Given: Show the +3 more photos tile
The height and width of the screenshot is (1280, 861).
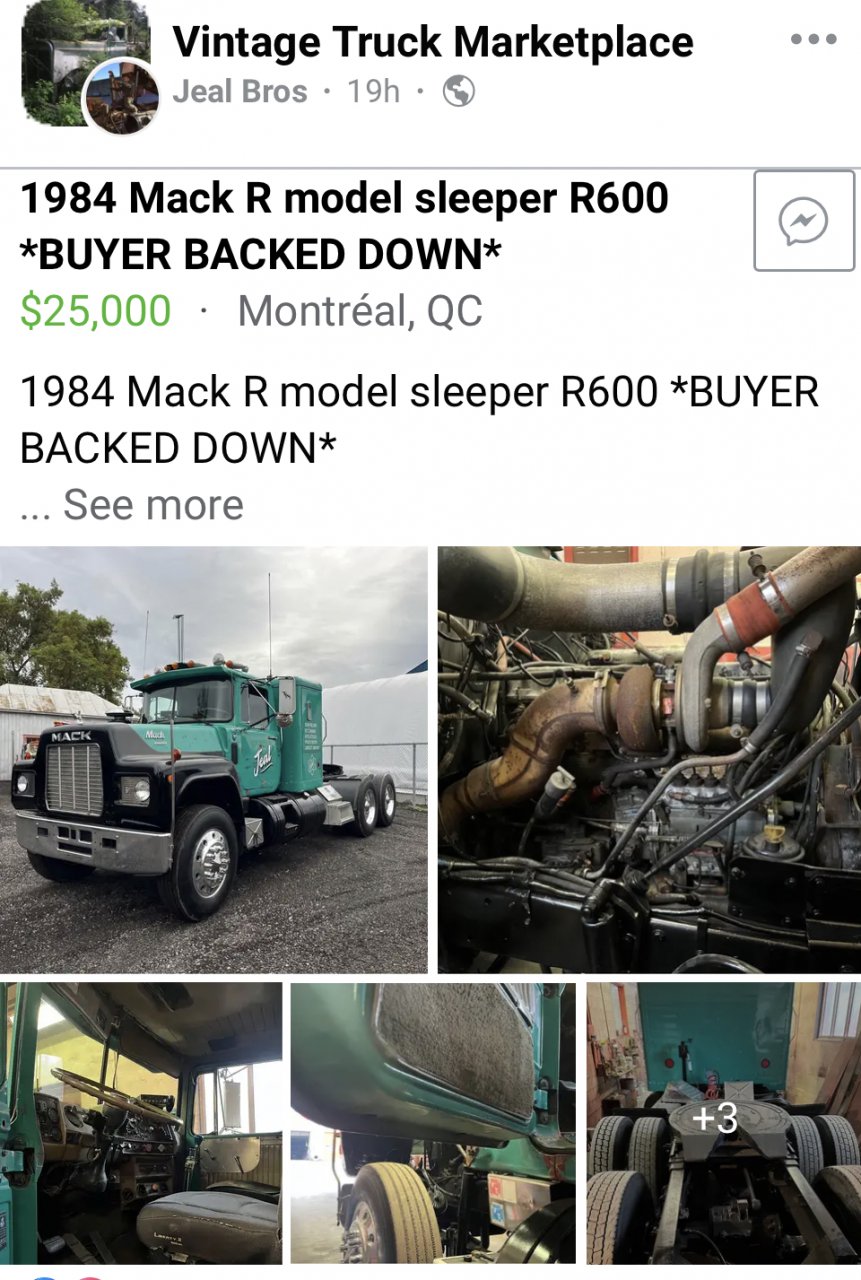Looking at the screenshot, I should click(723, 1122).
